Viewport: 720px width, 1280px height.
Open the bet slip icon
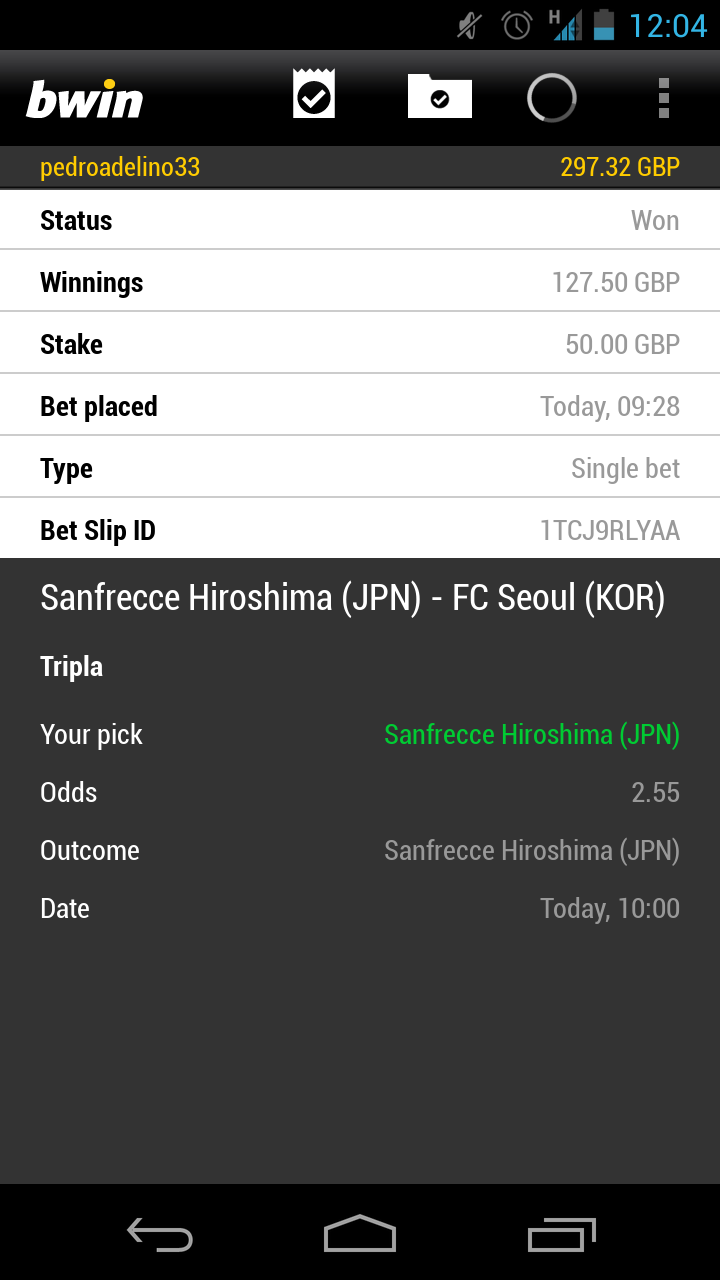click(x=314, y=96)
